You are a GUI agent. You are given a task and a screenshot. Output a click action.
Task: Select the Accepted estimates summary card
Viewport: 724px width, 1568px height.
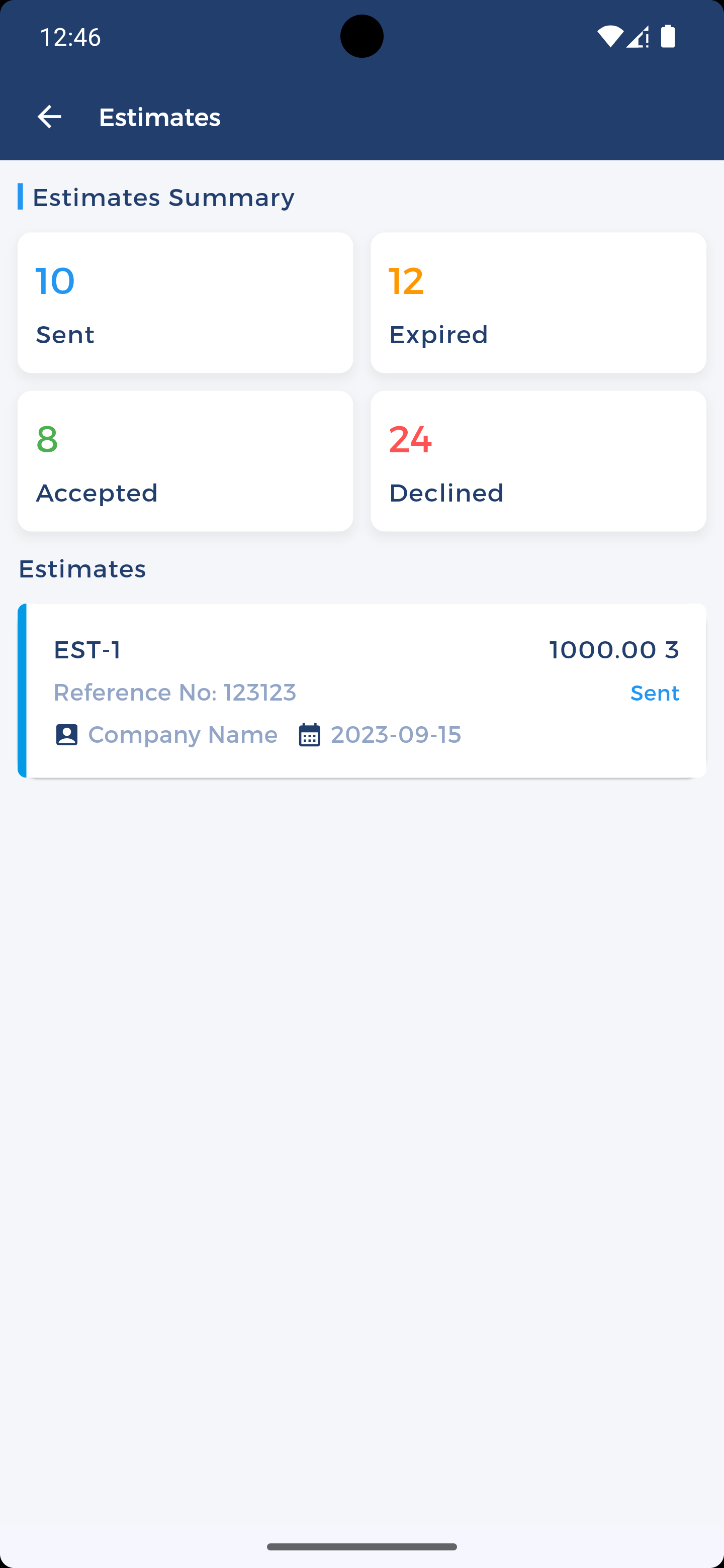pos(185,461)
